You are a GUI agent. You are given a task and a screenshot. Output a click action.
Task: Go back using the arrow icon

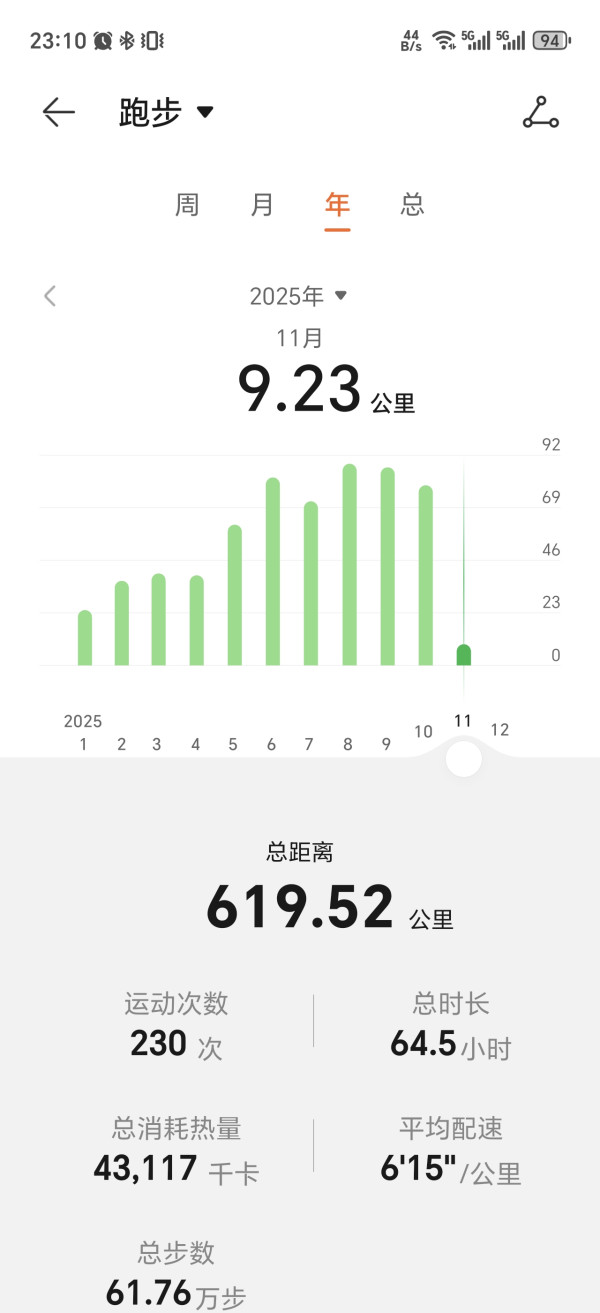58,112
